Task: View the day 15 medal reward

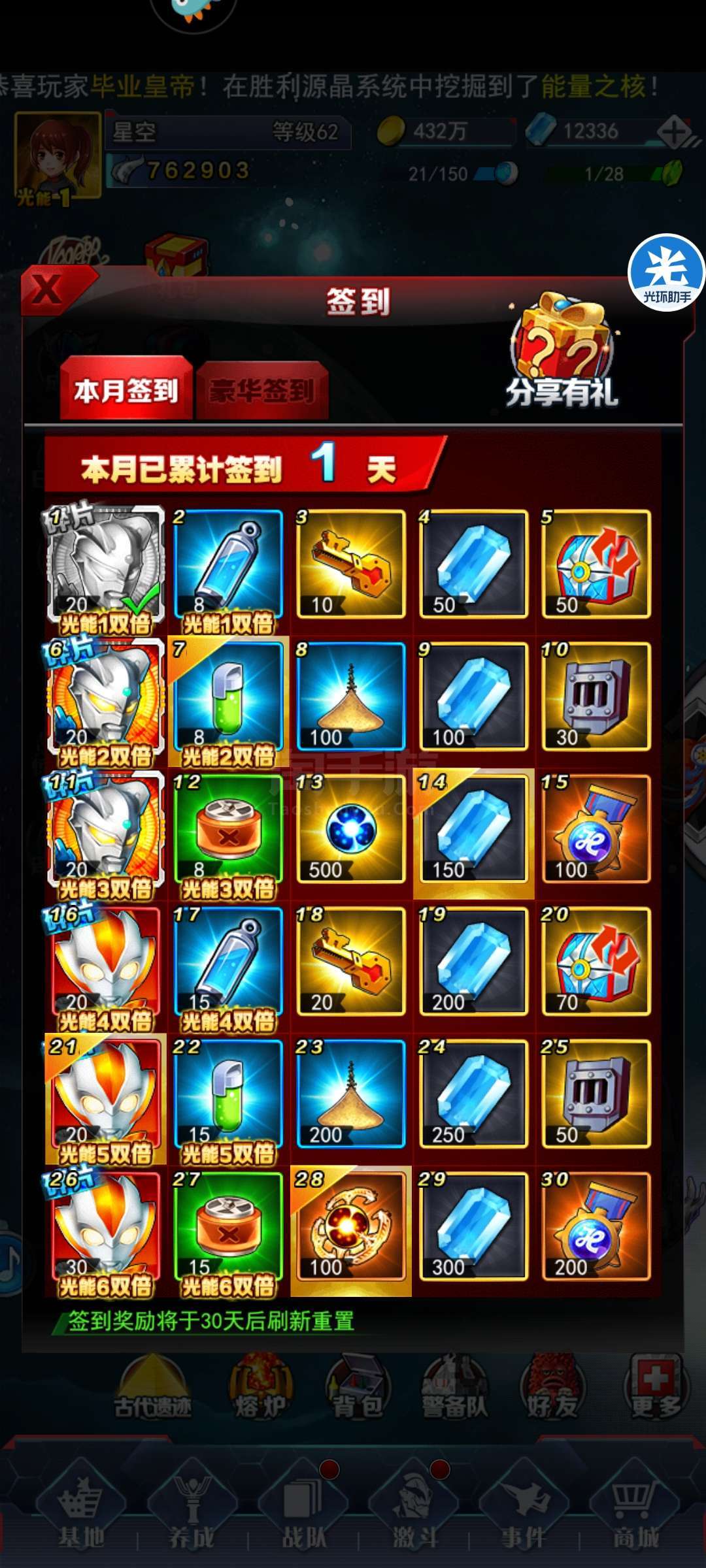Action: [596, 829]
